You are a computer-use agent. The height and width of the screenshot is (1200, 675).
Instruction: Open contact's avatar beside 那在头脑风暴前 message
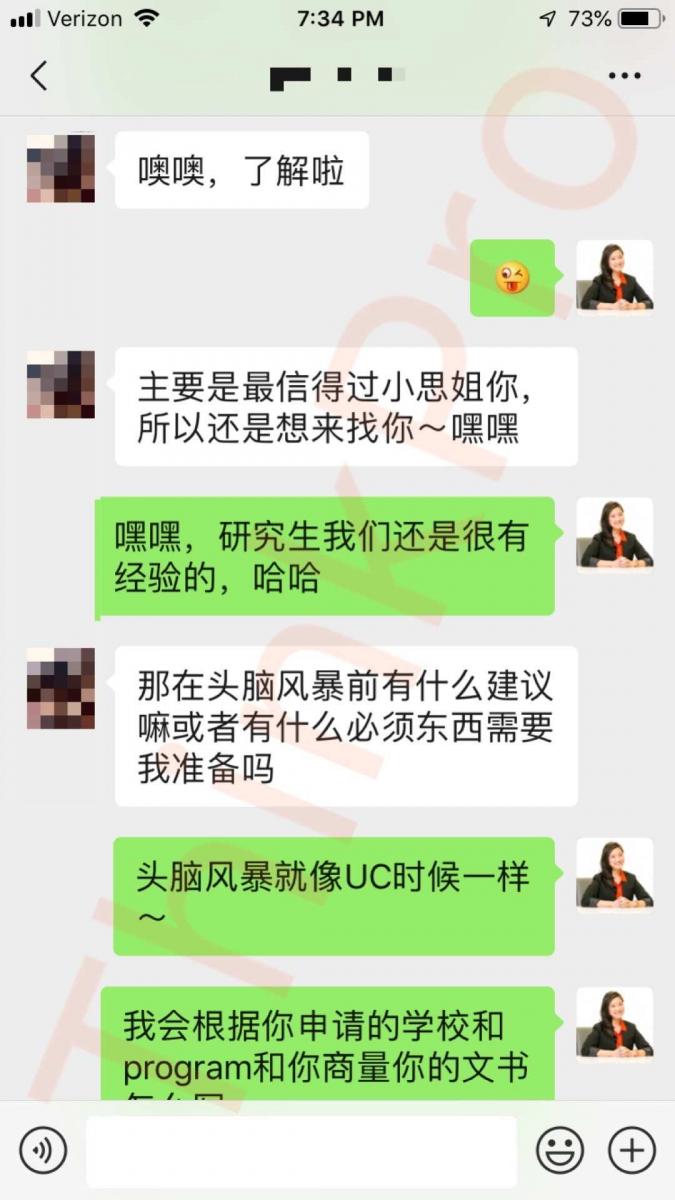[61, 688]
